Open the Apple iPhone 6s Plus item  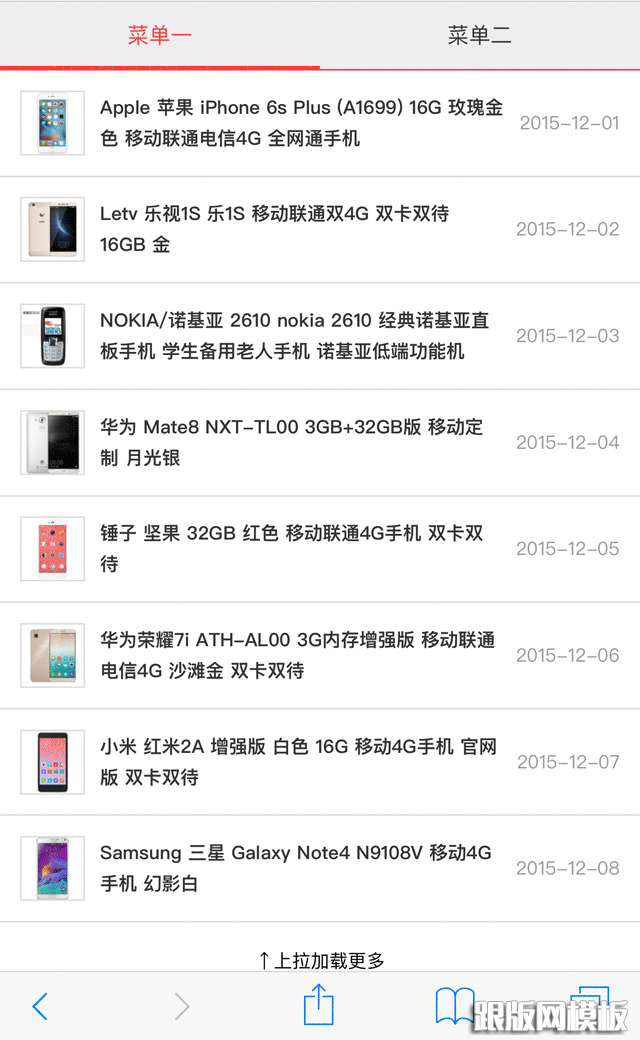tap(300, 123)
